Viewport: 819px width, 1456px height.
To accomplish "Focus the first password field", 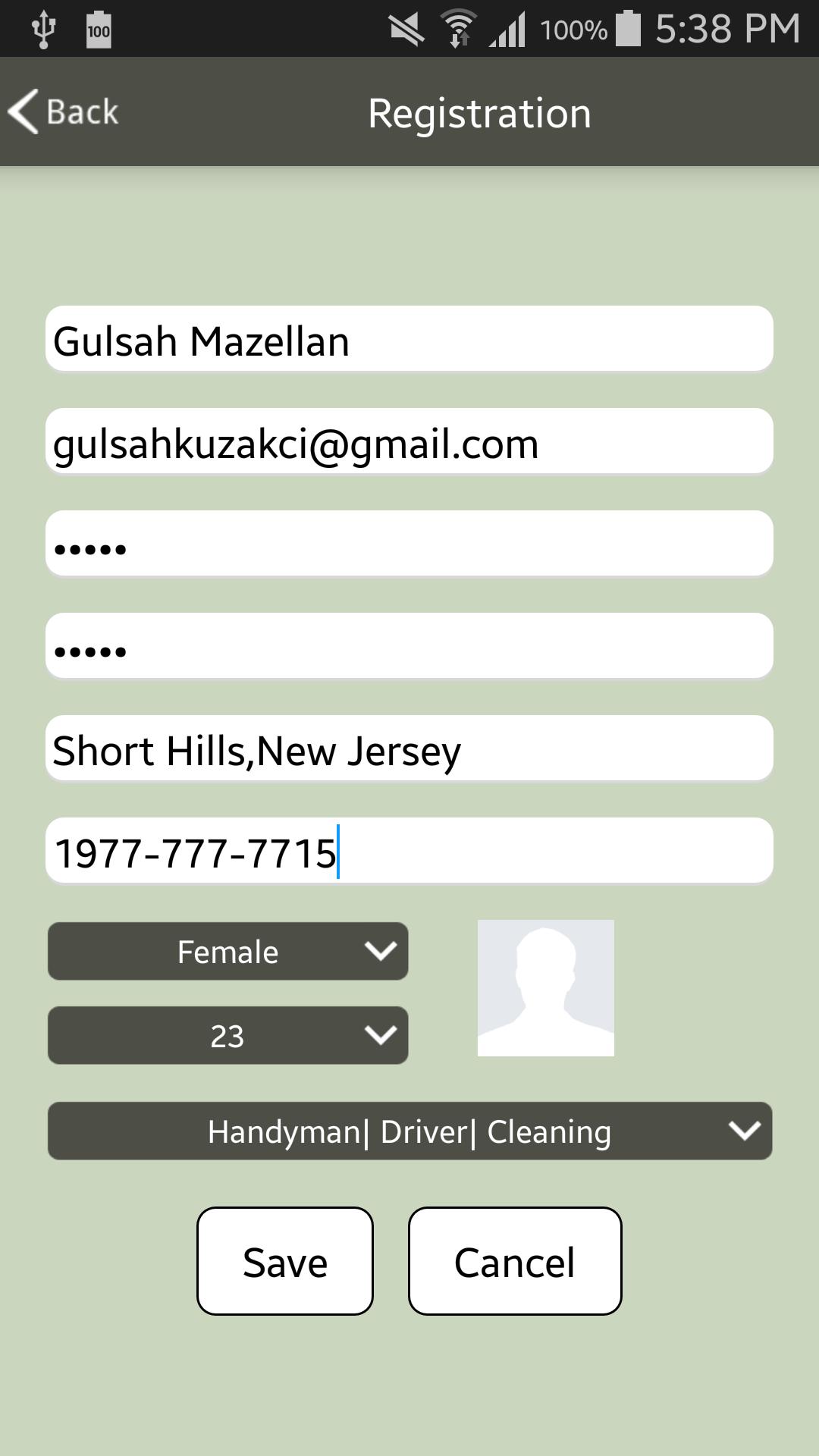I will tap(409, 544).
